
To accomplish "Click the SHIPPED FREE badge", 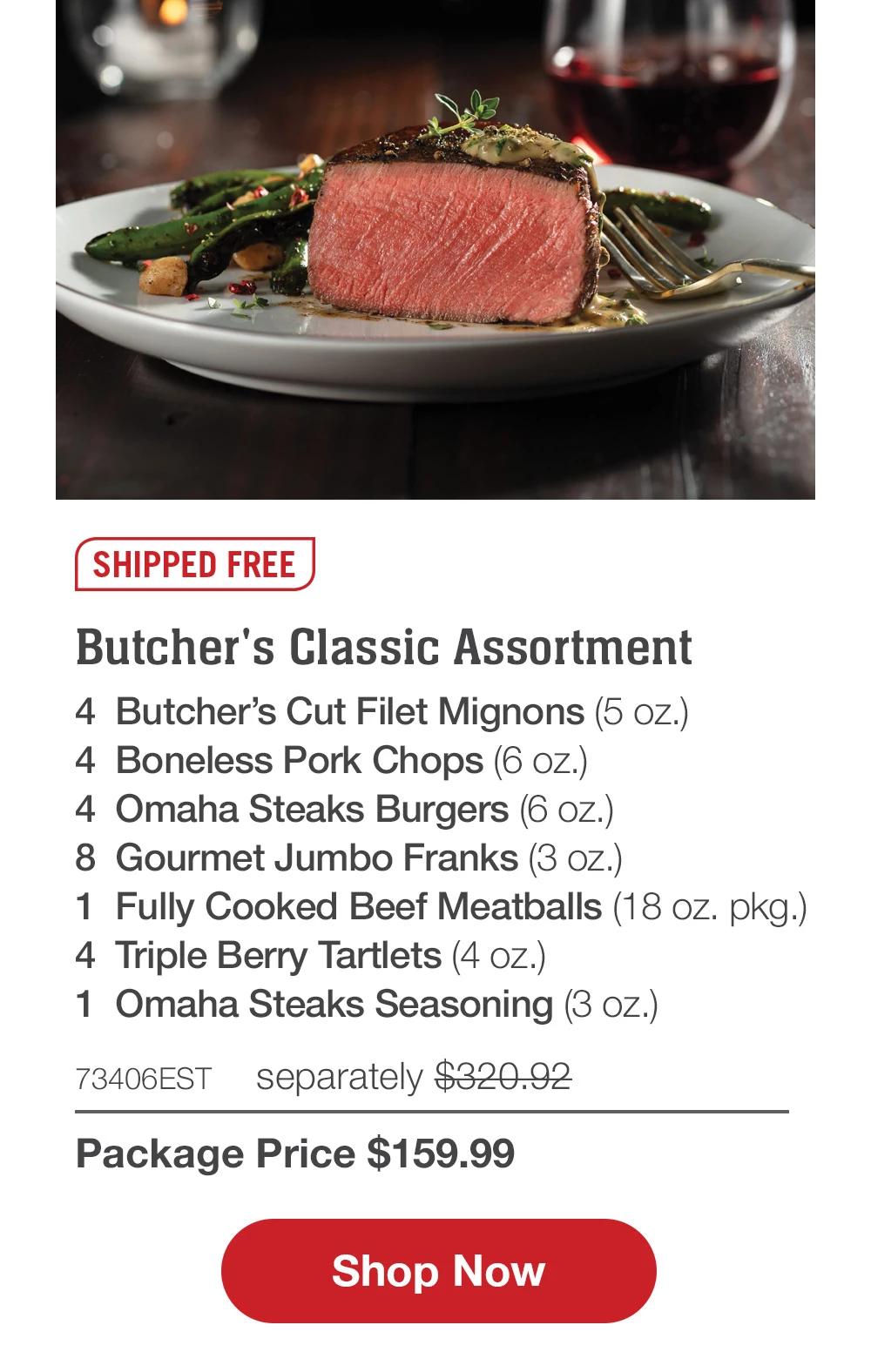I will 195,563.
